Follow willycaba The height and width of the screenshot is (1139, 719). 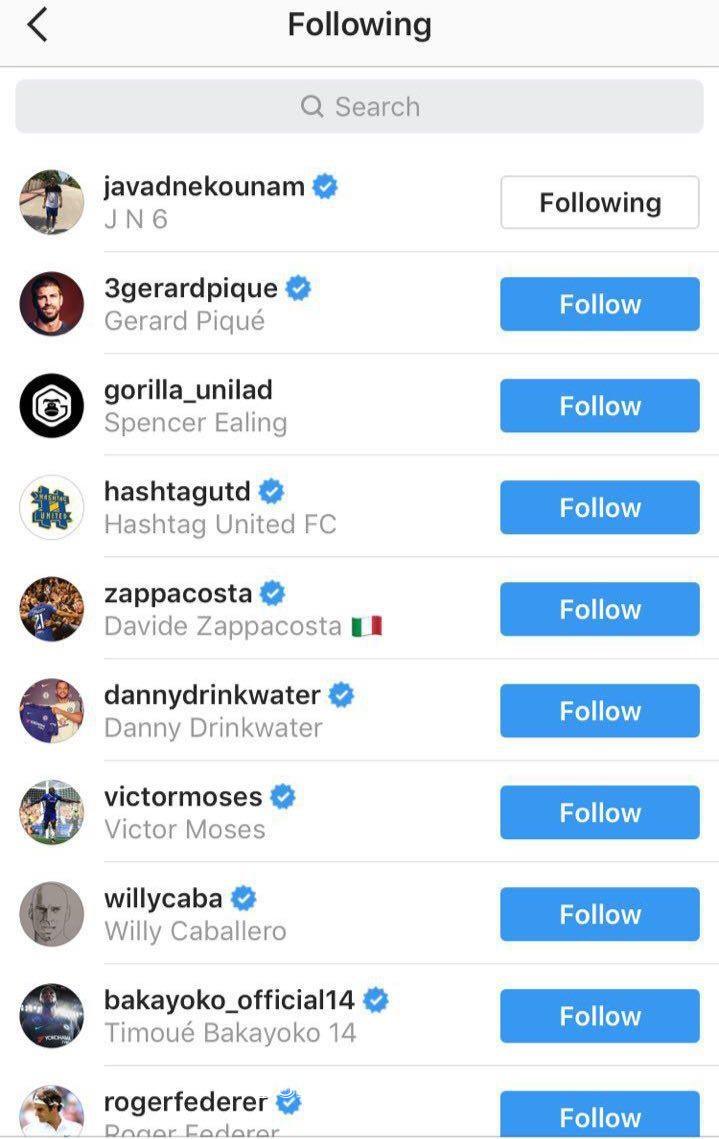pyautogui.click(x=599, y=914)
